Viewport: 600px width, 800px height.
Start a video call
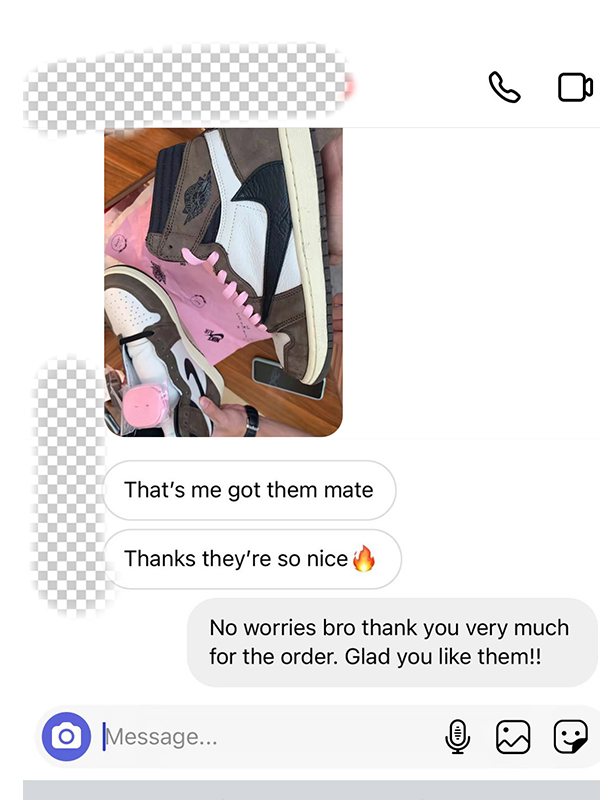point(574,88)
